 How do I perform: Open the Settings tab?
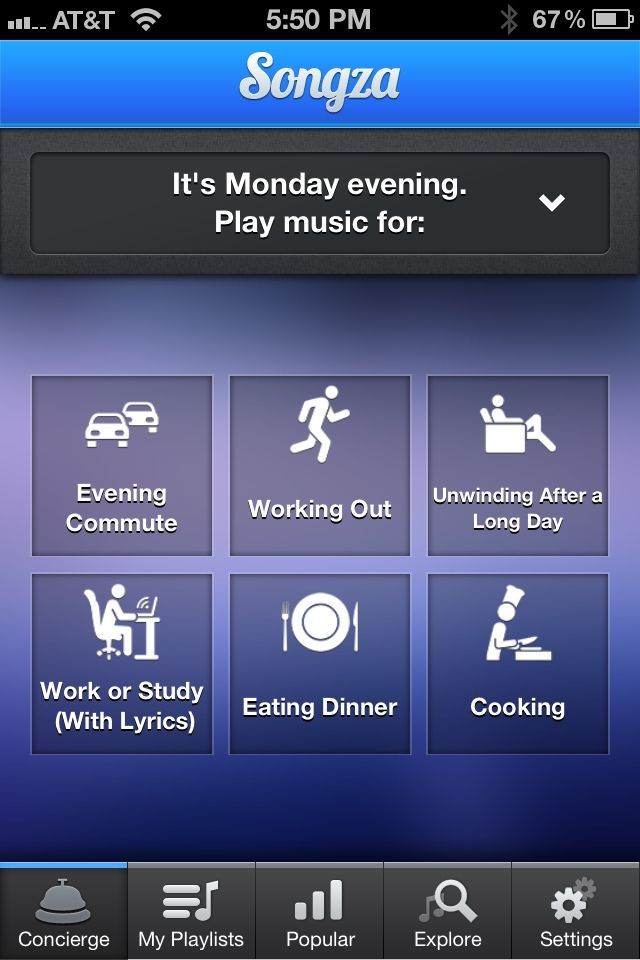click(x=576, y=912)
